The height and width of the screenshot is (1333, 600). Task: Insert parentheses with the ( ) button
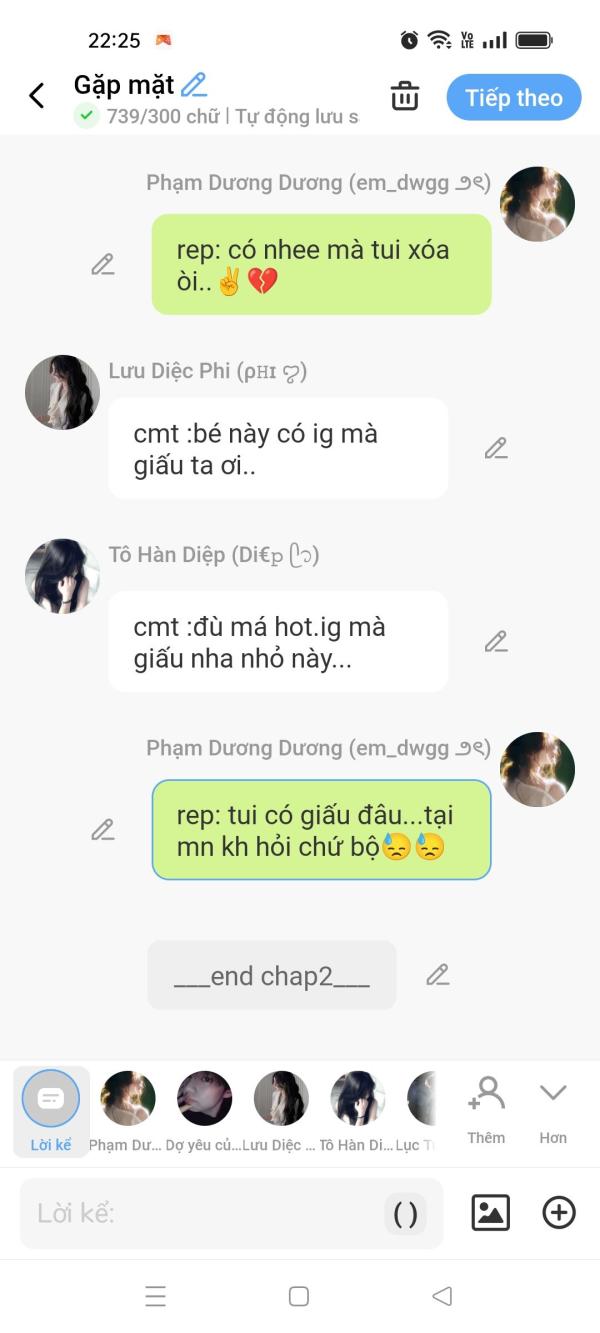point(405,1214)
